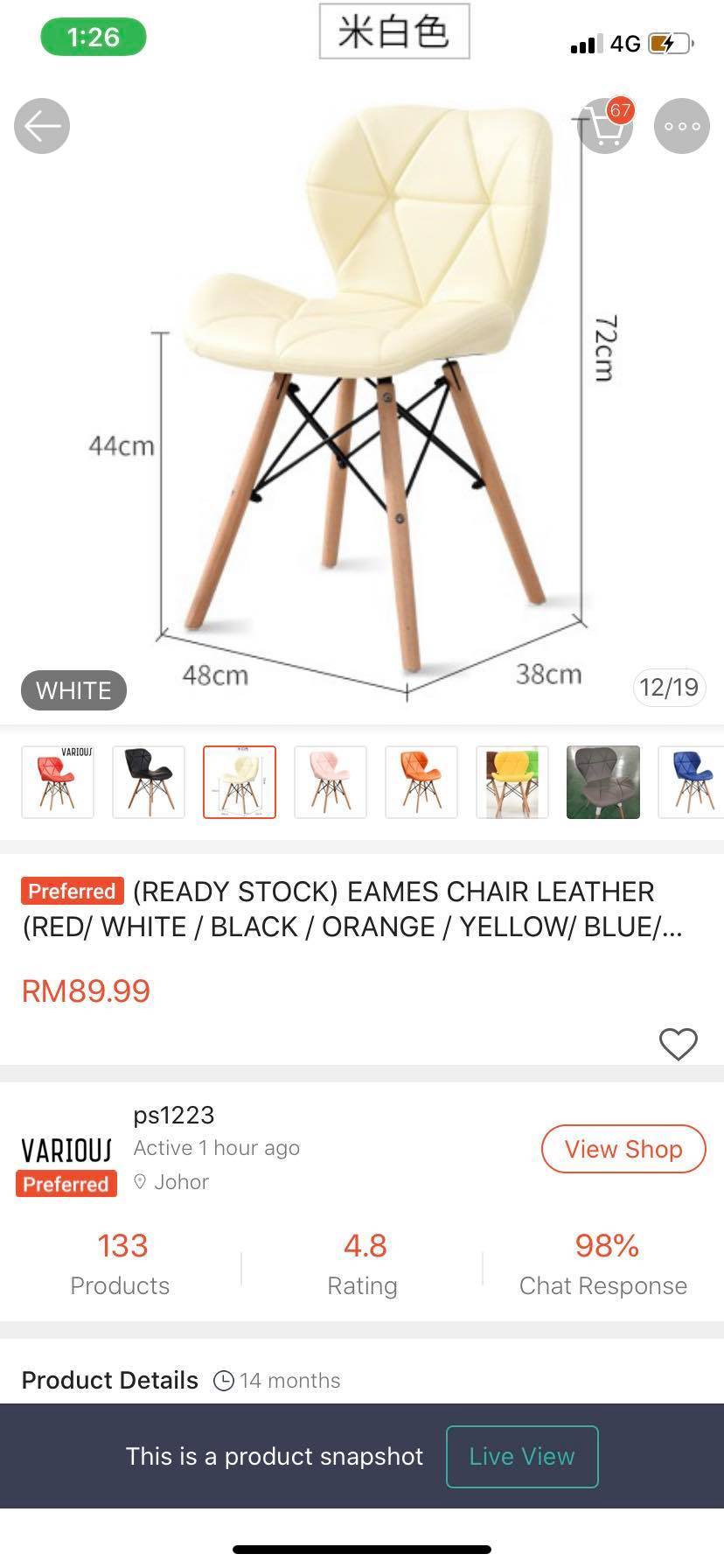
Task: Add this chair to favorites
Action: tap(678, 1043)
